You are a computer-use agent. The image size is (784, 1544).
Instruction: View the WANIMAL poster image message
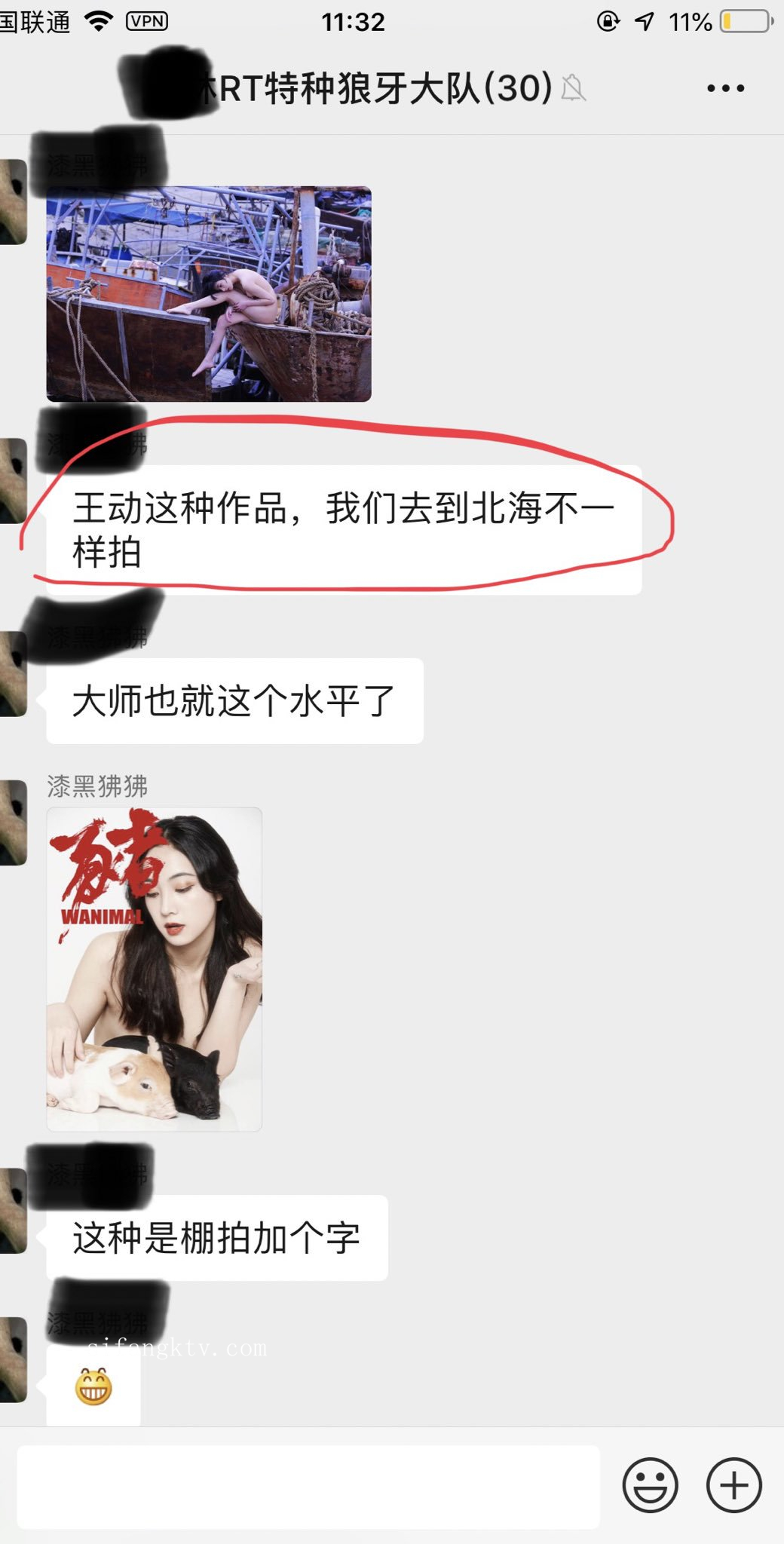coord(155,969)
